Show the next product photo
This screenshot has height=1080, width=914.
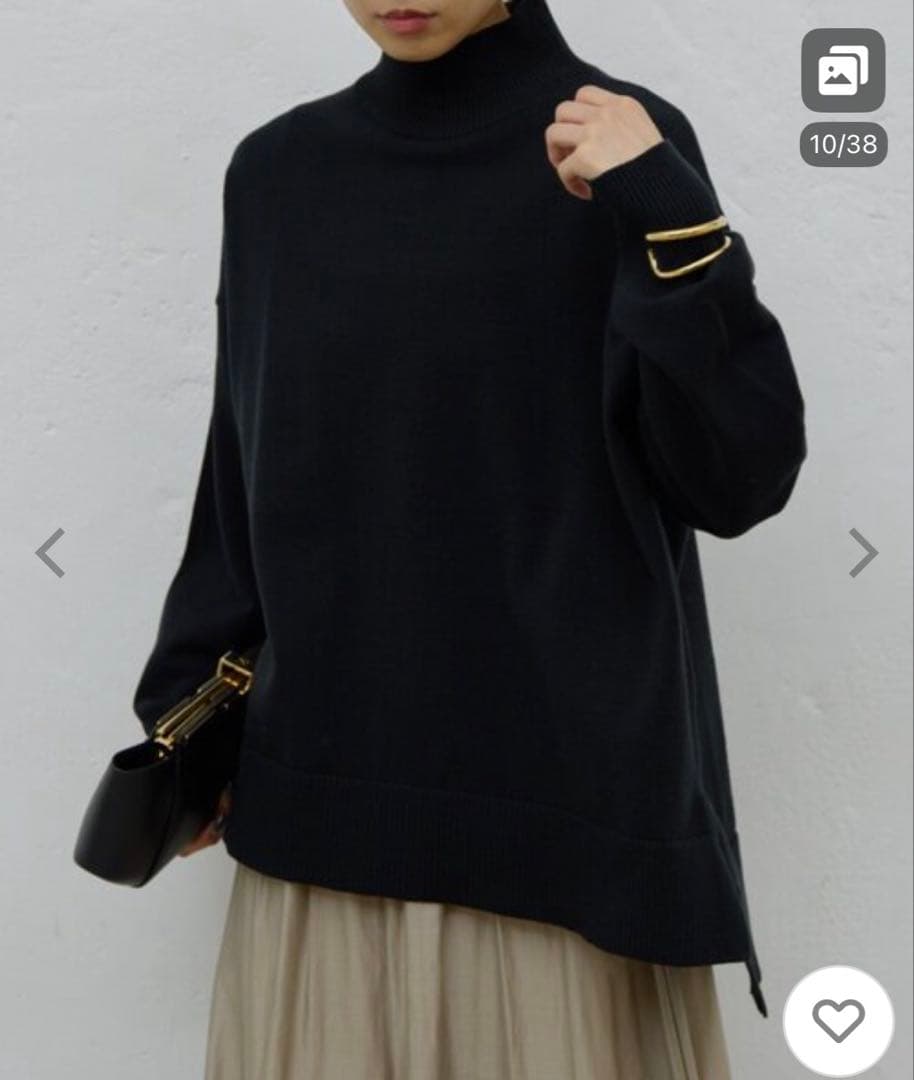862,553
